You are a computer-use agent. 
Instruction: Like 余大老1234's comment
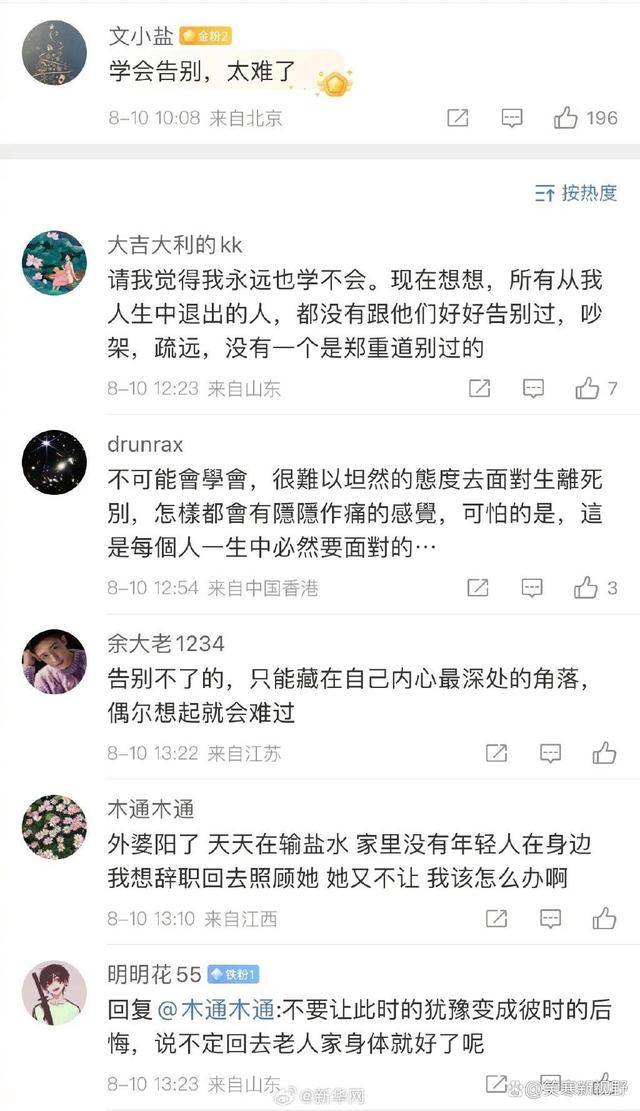pos(604,753)
